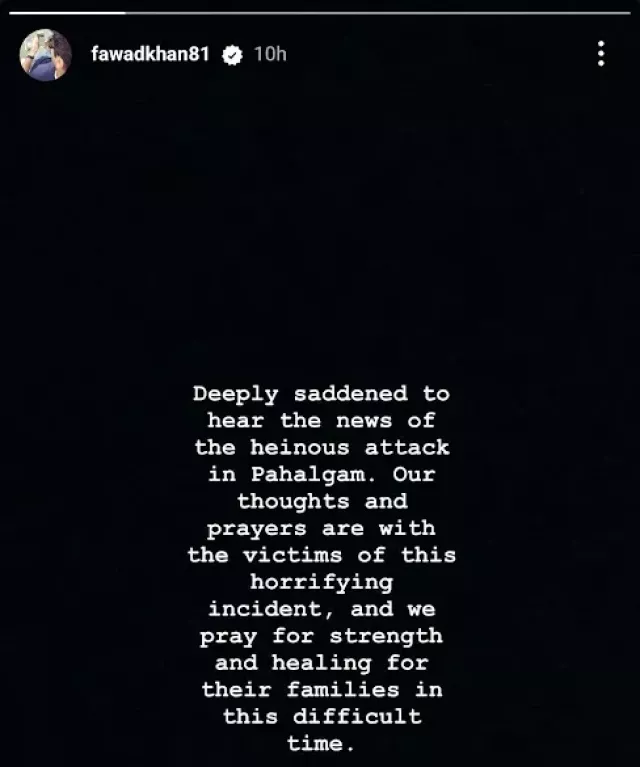The width and height of the screenshot is (640, 767).
Task: Open the story's three-dot options menu
Action: 600,54
